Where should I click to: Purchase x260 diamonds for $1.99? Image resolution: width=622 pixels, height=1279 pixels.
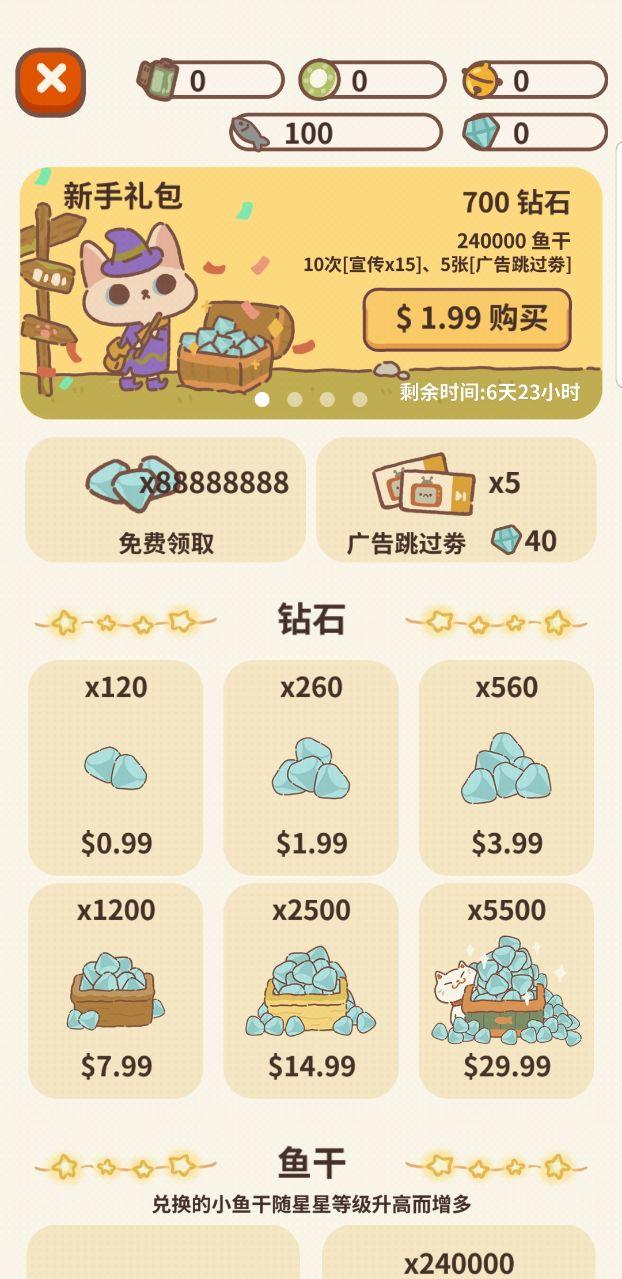311,767
